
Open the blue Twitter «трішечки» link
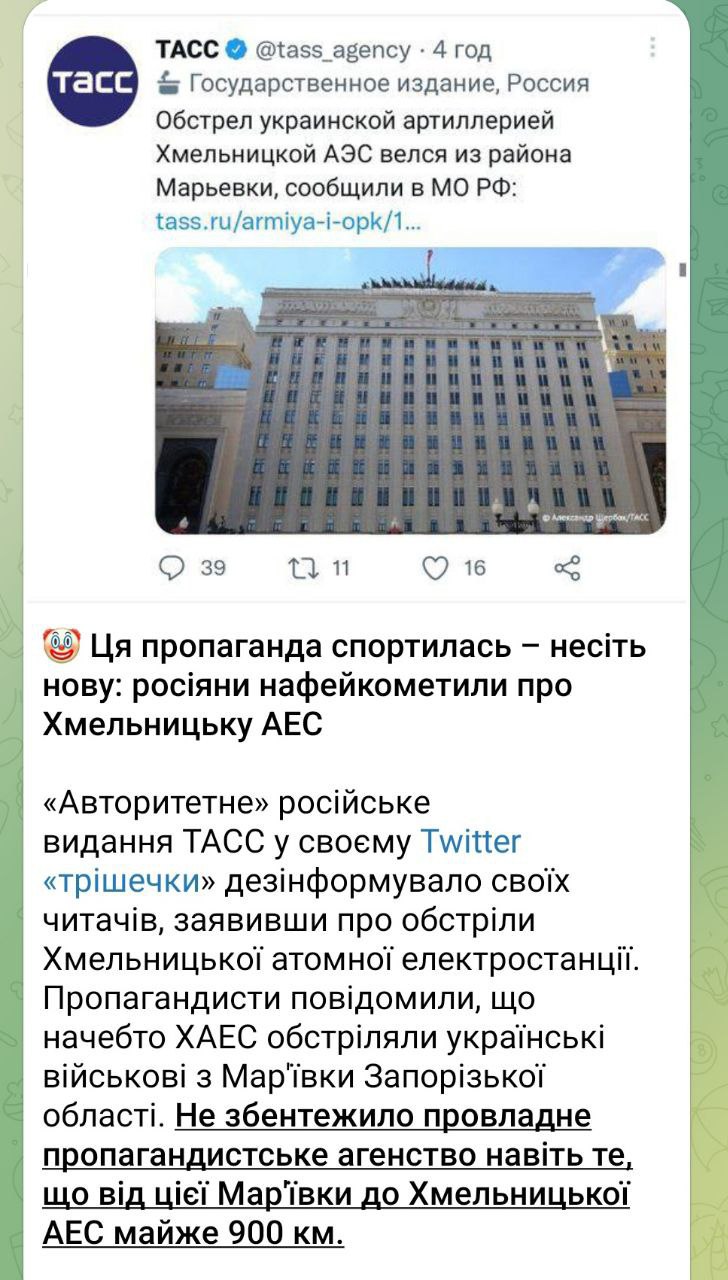pos(469,842)
